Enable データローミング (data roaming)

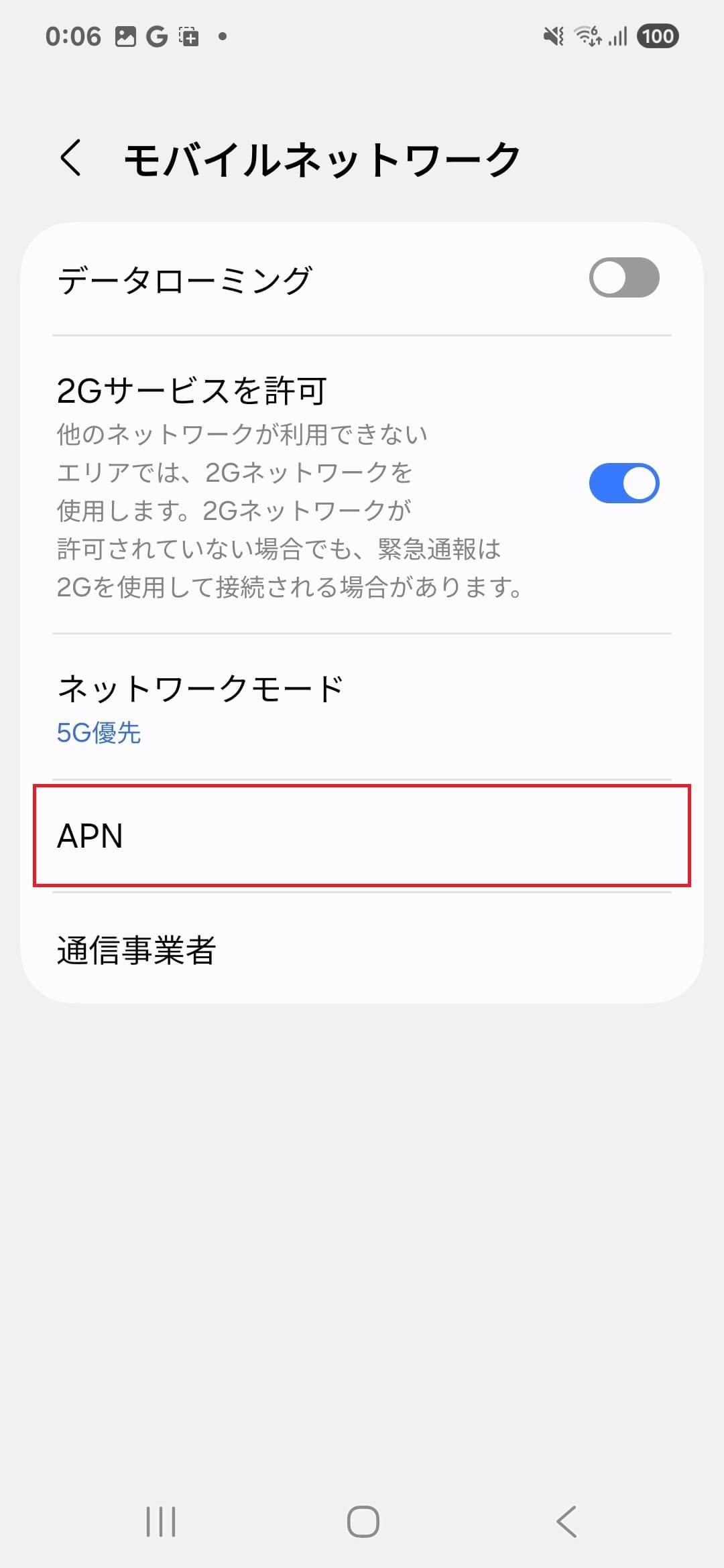pyautogui.click(x=625, y=278)
